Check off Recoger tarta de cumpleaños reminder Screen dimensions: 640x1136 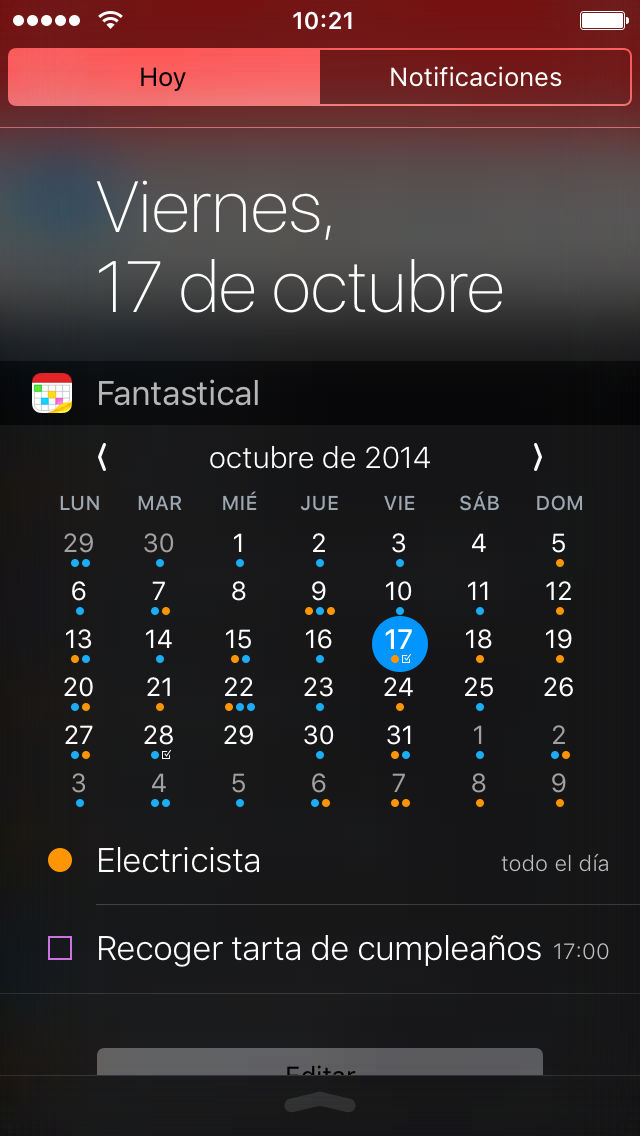coord(60,948)
